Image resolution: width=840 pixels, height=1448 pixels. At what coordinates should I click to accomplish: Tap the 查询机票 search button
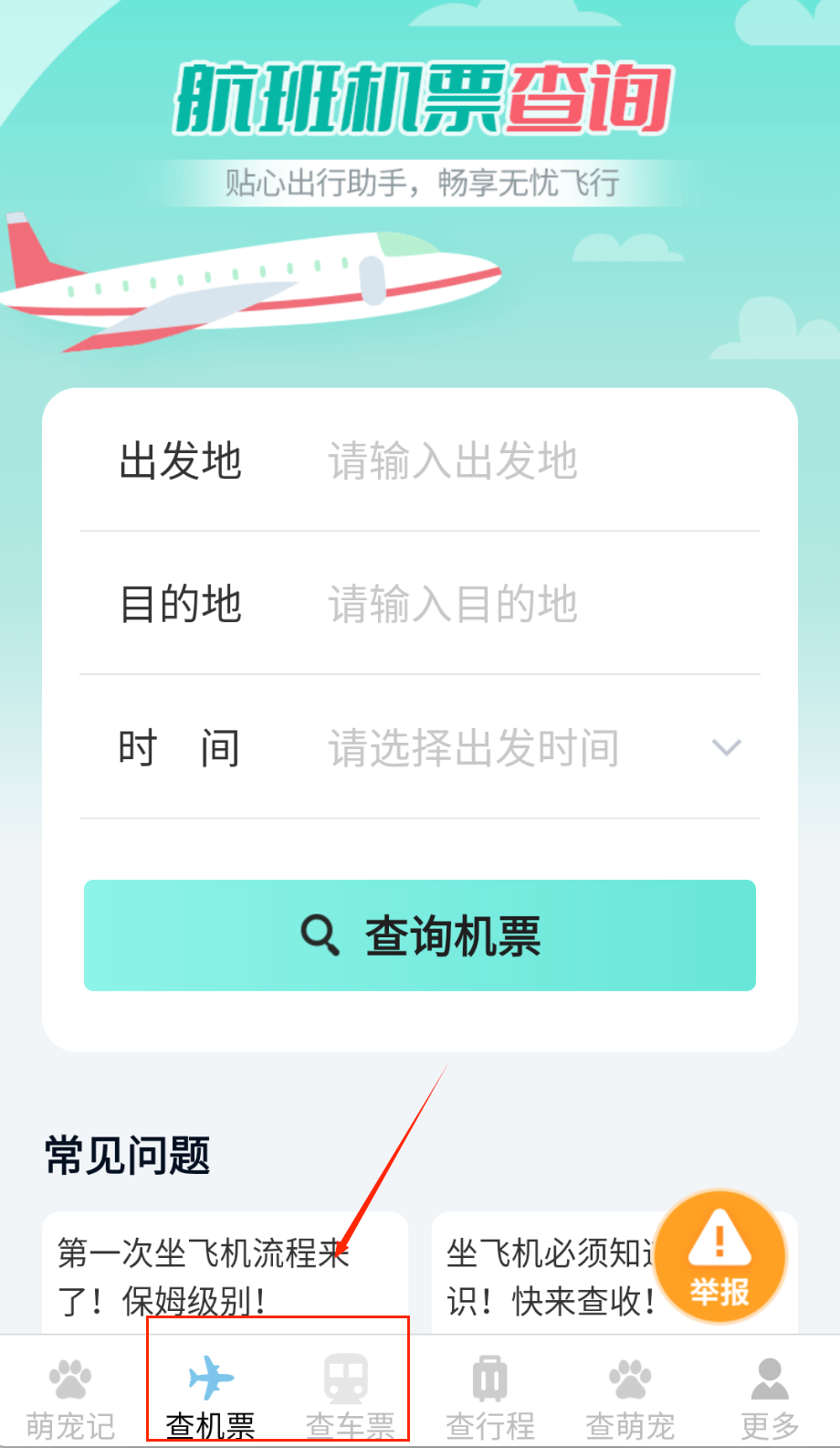420,935
